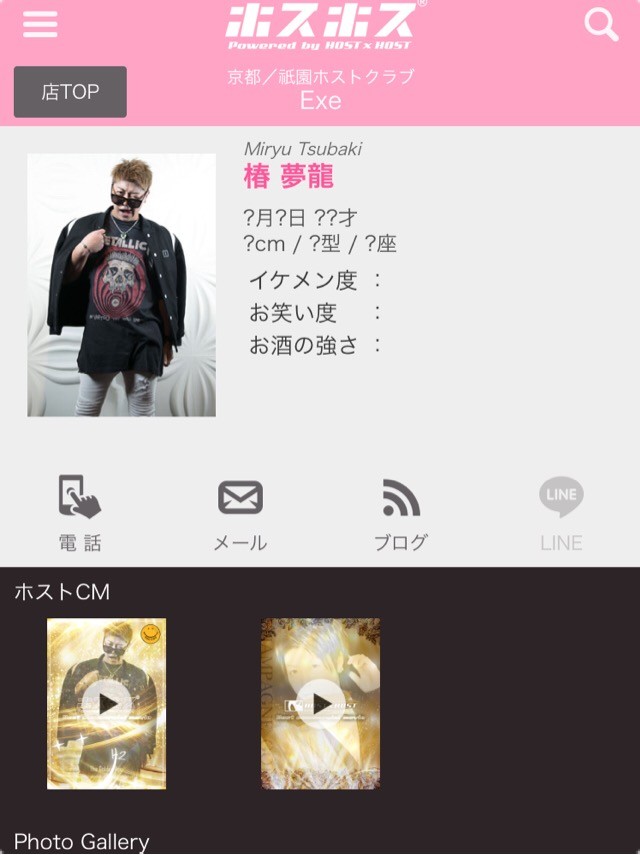Play the first ホストCM video

(x=107, y=703)
